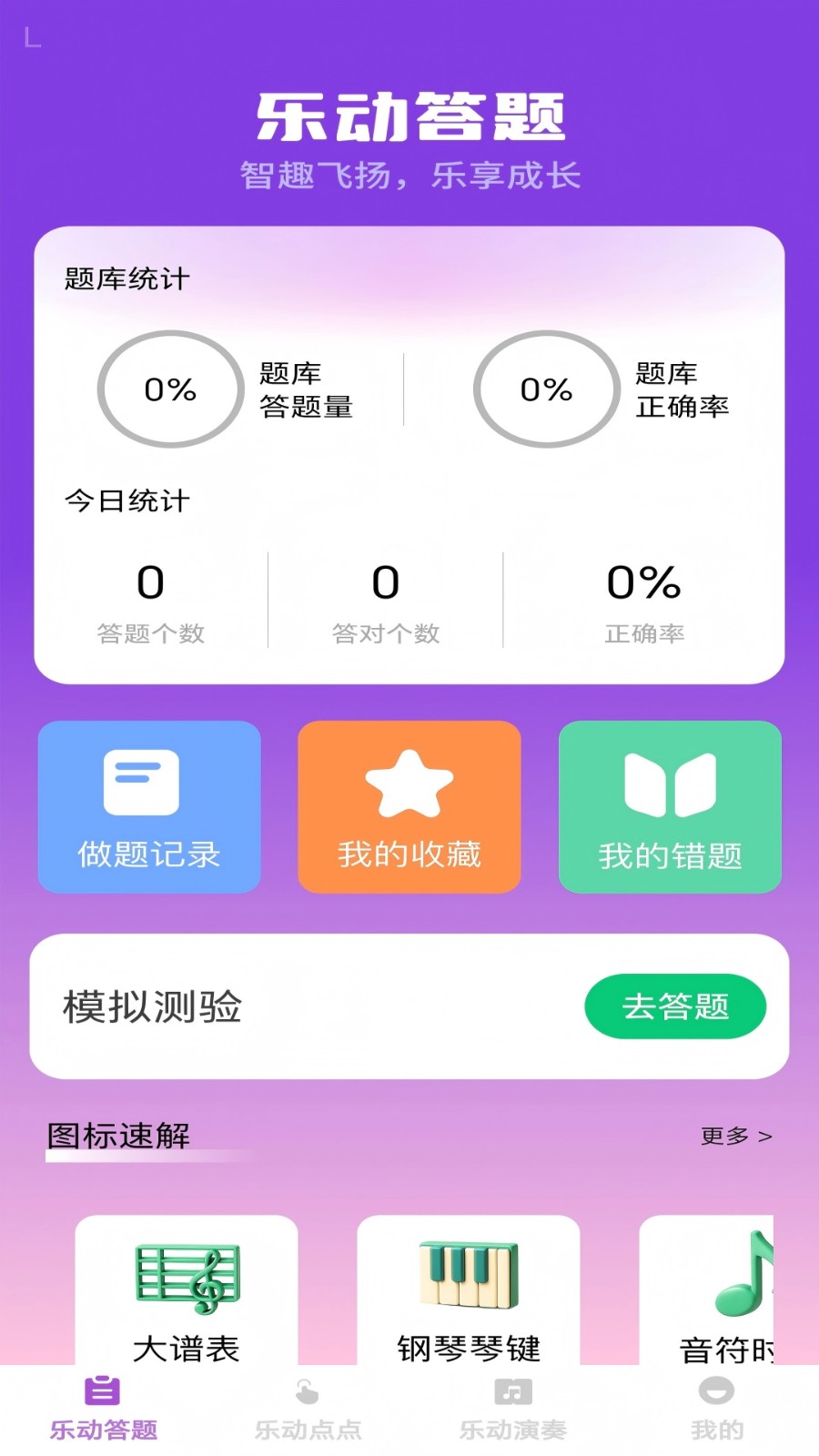Viewport: 819px width, 1456px height.
Task: Click the clipboard icon above 乐动答题 label
Action: coord(102,1390)
